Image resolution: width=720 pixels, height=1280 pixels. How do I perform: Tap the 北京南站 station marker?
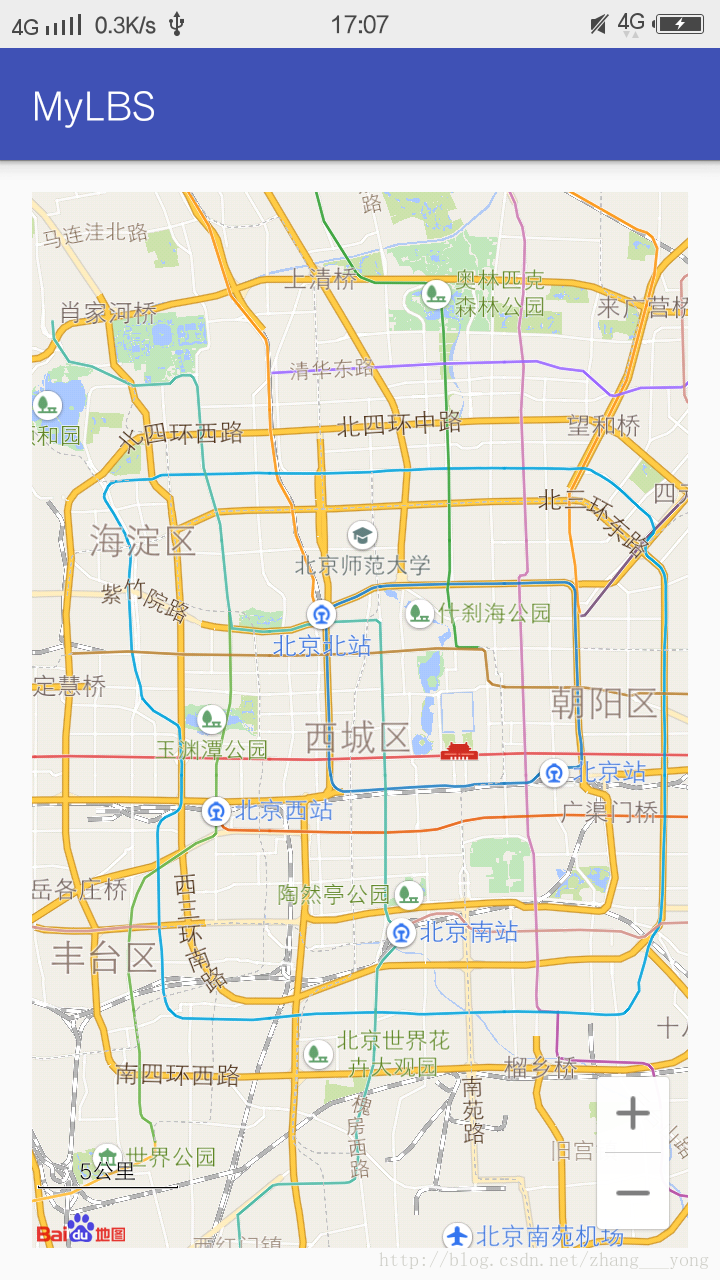[401, 933]
